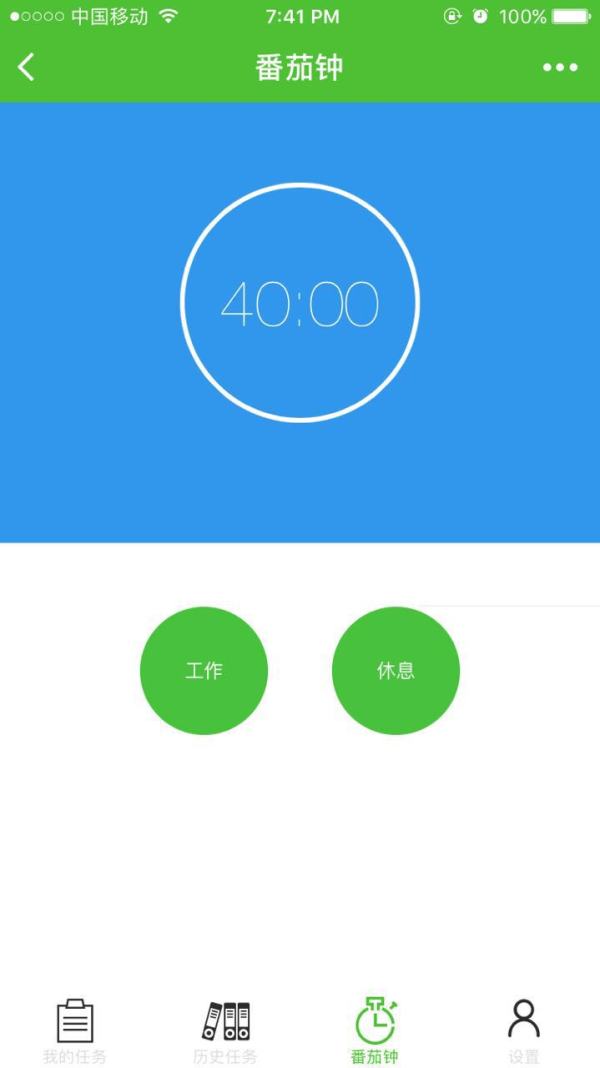The width and height of the screenshot is (600, 1068).
Task: Start a break with 休息
Action: click(396, 671)
